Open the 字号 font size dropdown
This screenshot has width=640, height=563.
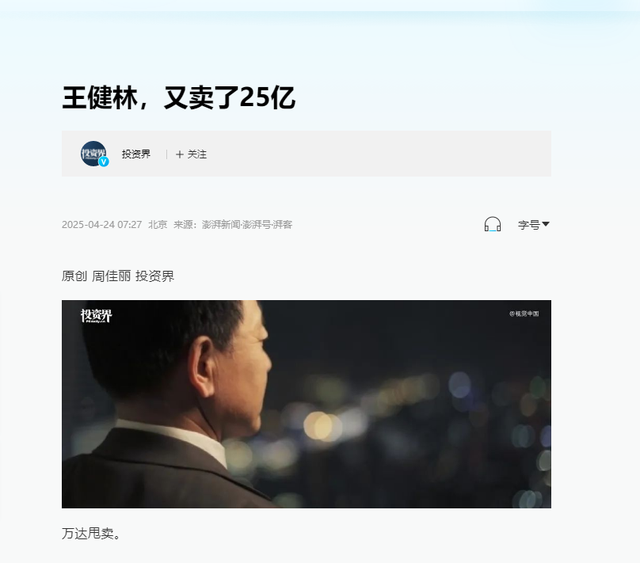click(x=533, y=224)
